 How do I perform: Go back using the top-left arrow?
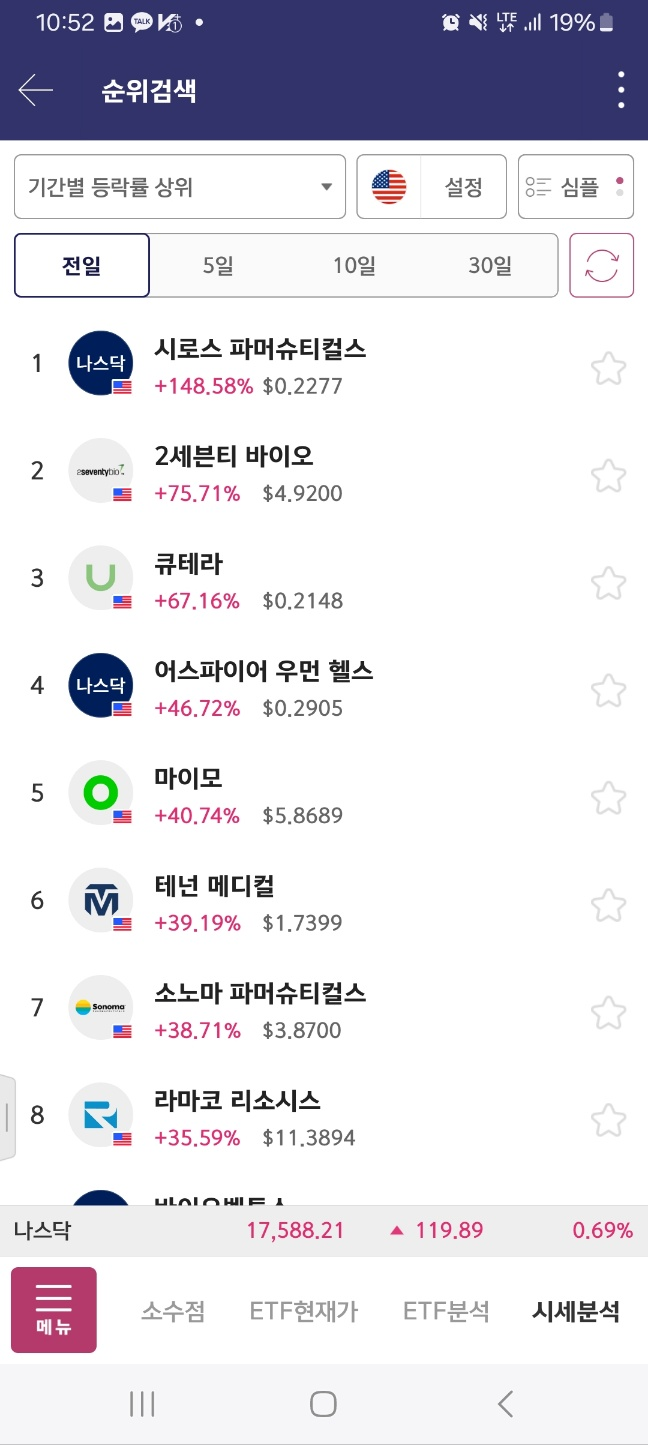36,91
